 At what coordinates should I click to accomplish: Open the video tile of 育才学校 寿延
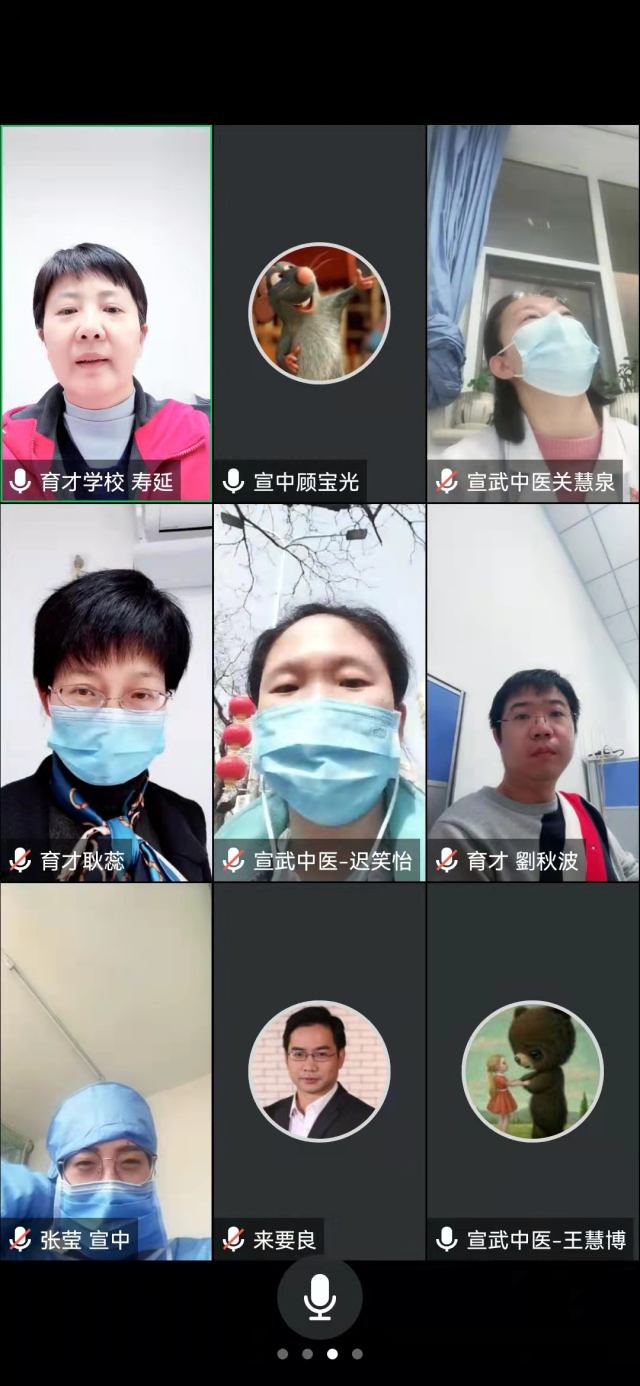pos(106,313)
